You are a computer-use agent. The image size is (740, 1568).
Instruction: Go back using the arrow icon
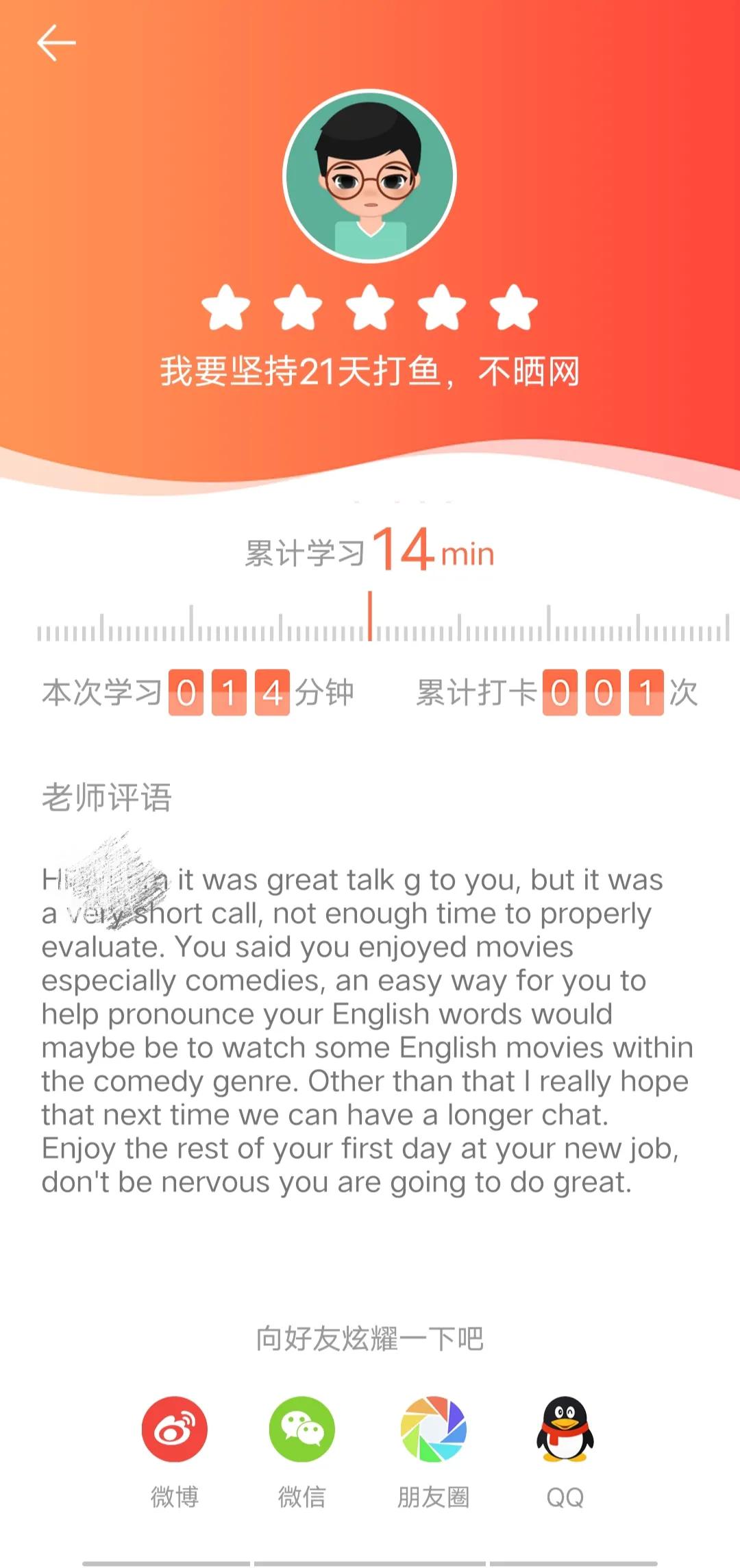pyautogui.click(x=58, y=42)
